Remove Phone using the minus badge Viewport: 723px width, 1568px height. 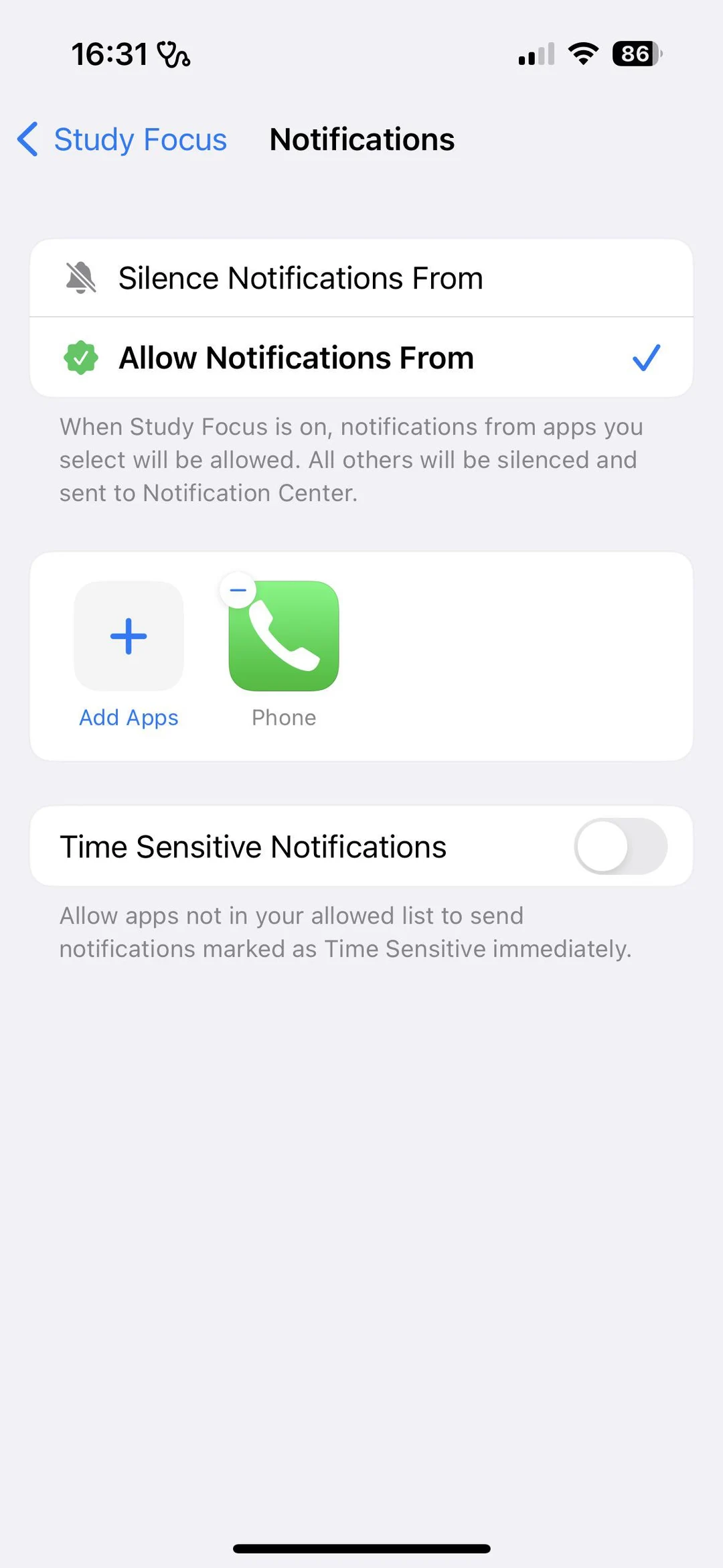tap(238, 590)
